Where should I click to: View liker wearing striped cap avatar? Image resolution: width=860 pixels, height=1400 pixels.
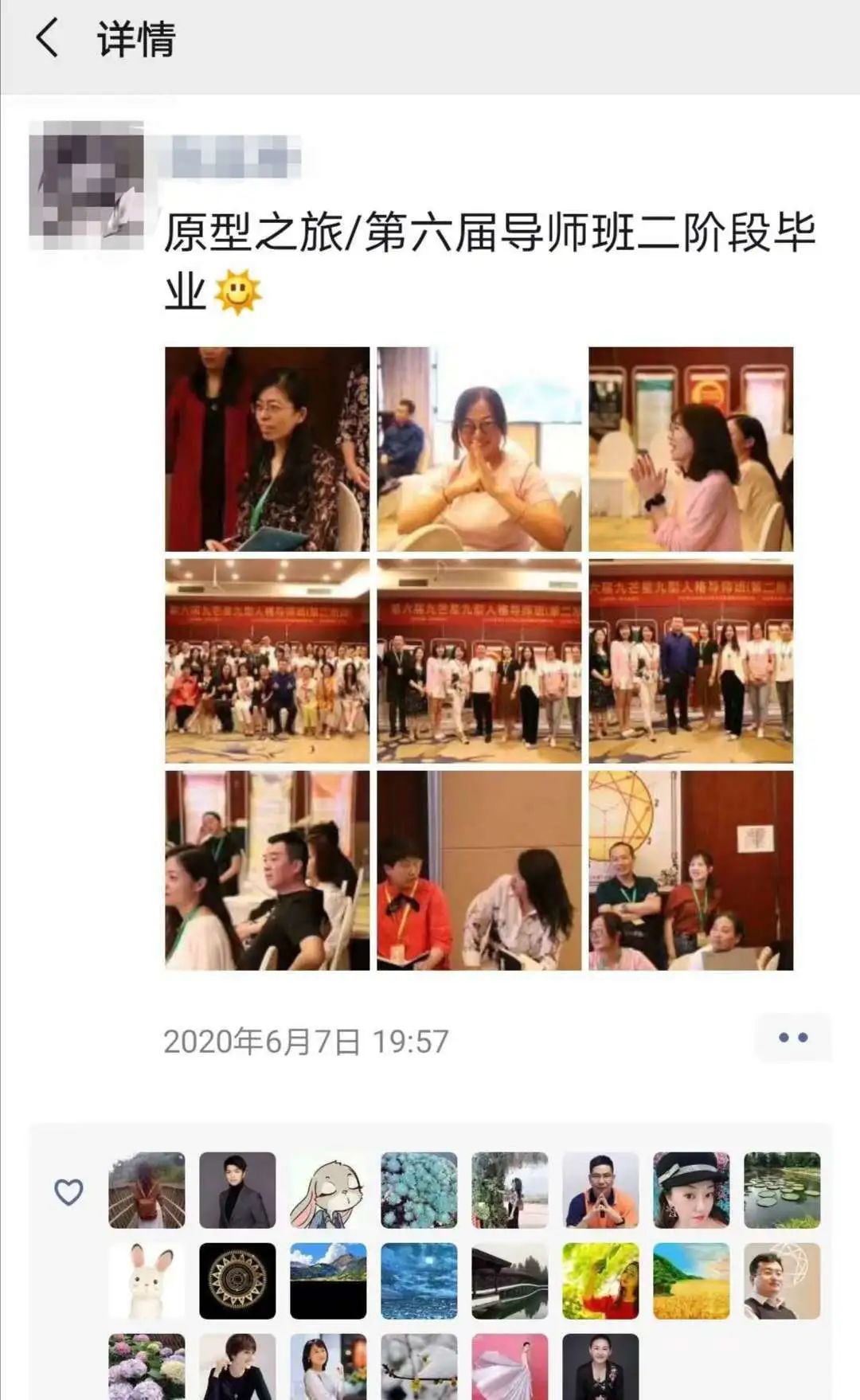click(x=691, y=1191)
